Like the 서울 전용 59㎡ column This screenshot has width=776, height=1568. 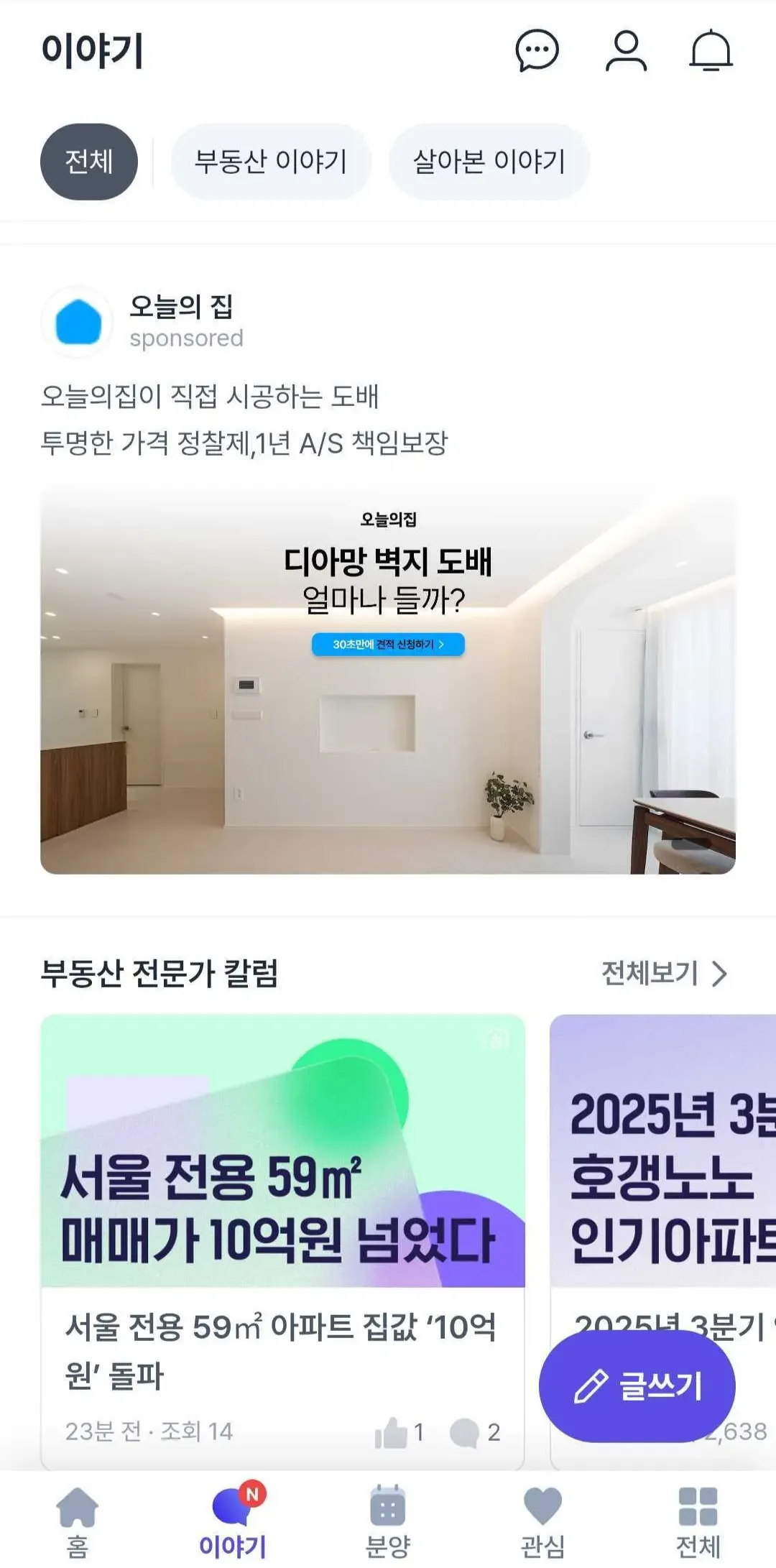392,1433
